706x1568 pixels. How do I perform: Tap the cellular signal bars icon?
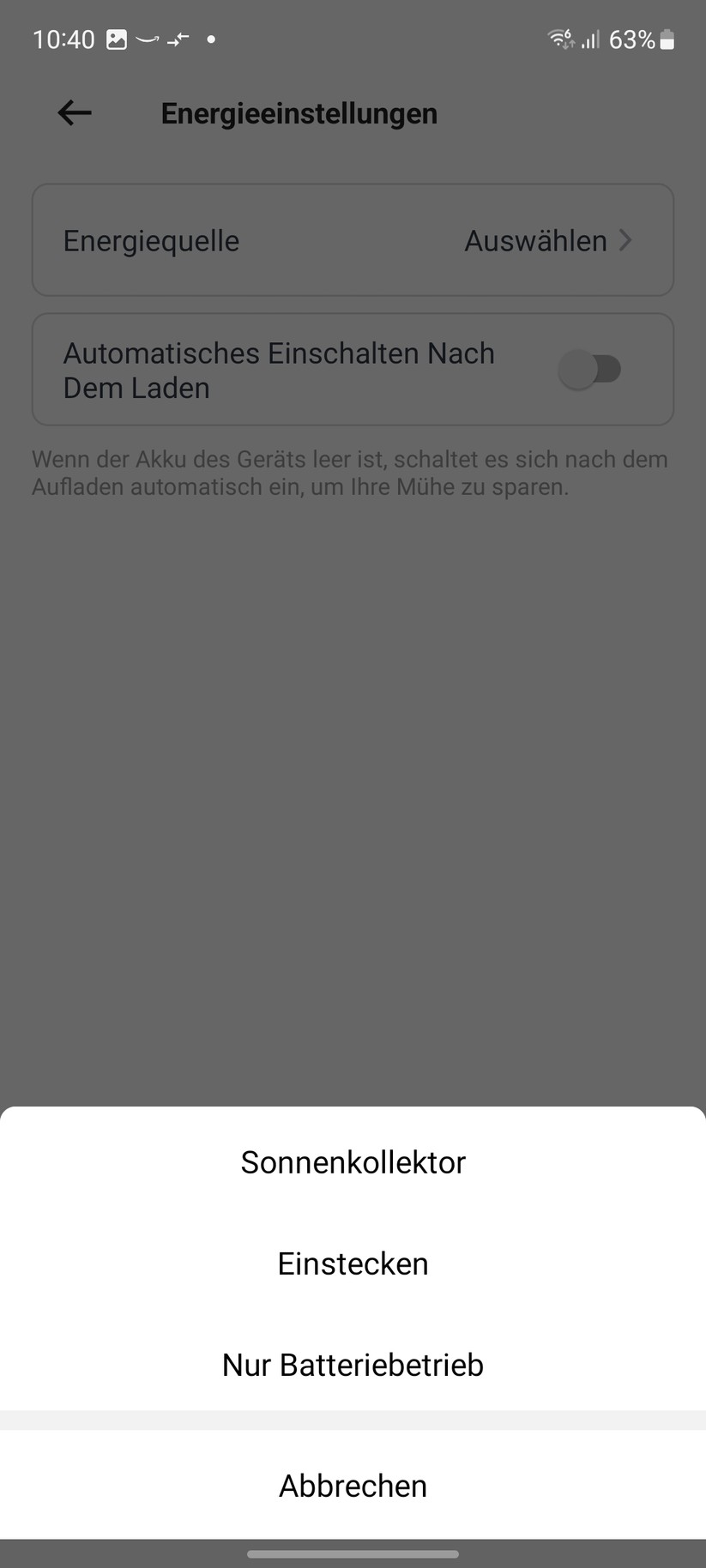(x=590, y=39)
